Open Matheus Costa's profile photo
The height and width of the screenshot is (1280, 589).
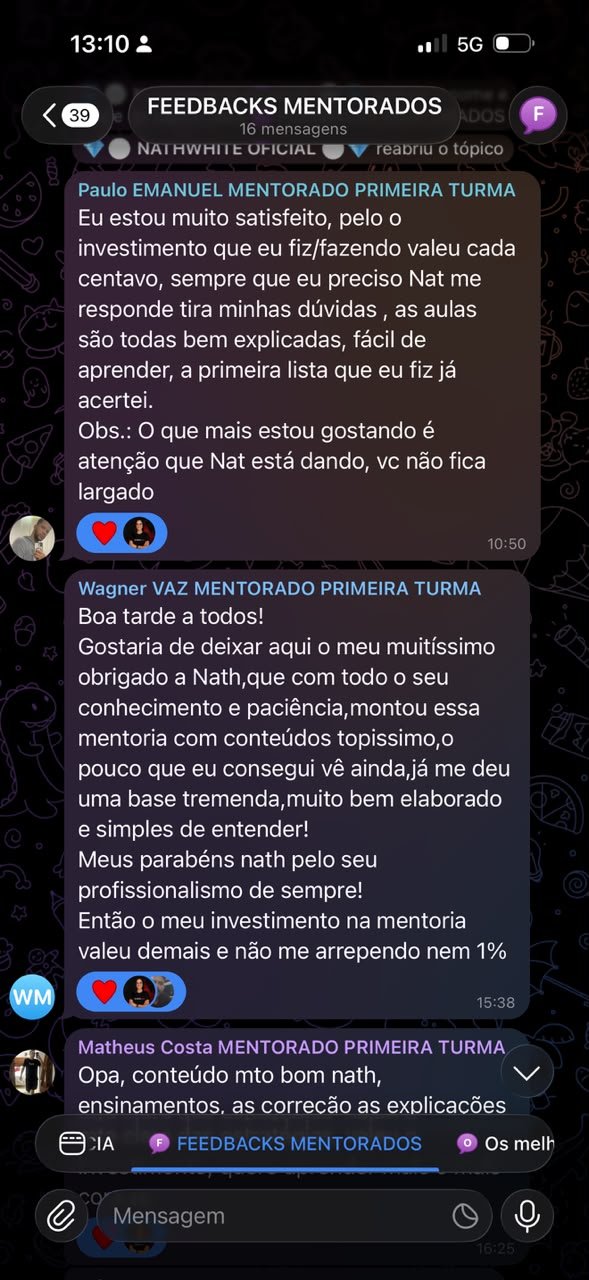(32, 1072)
